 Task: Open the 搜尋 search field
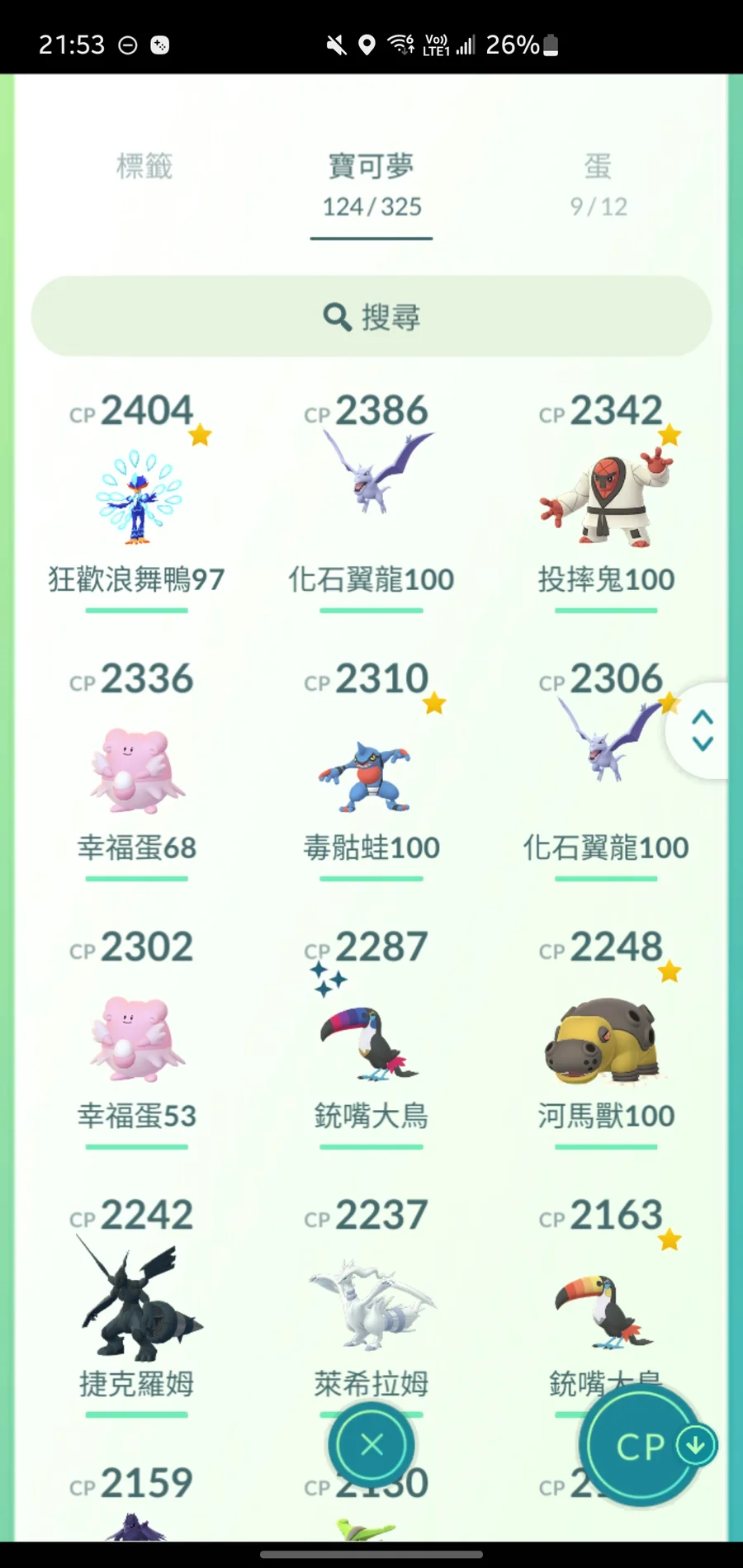[371, 317]
